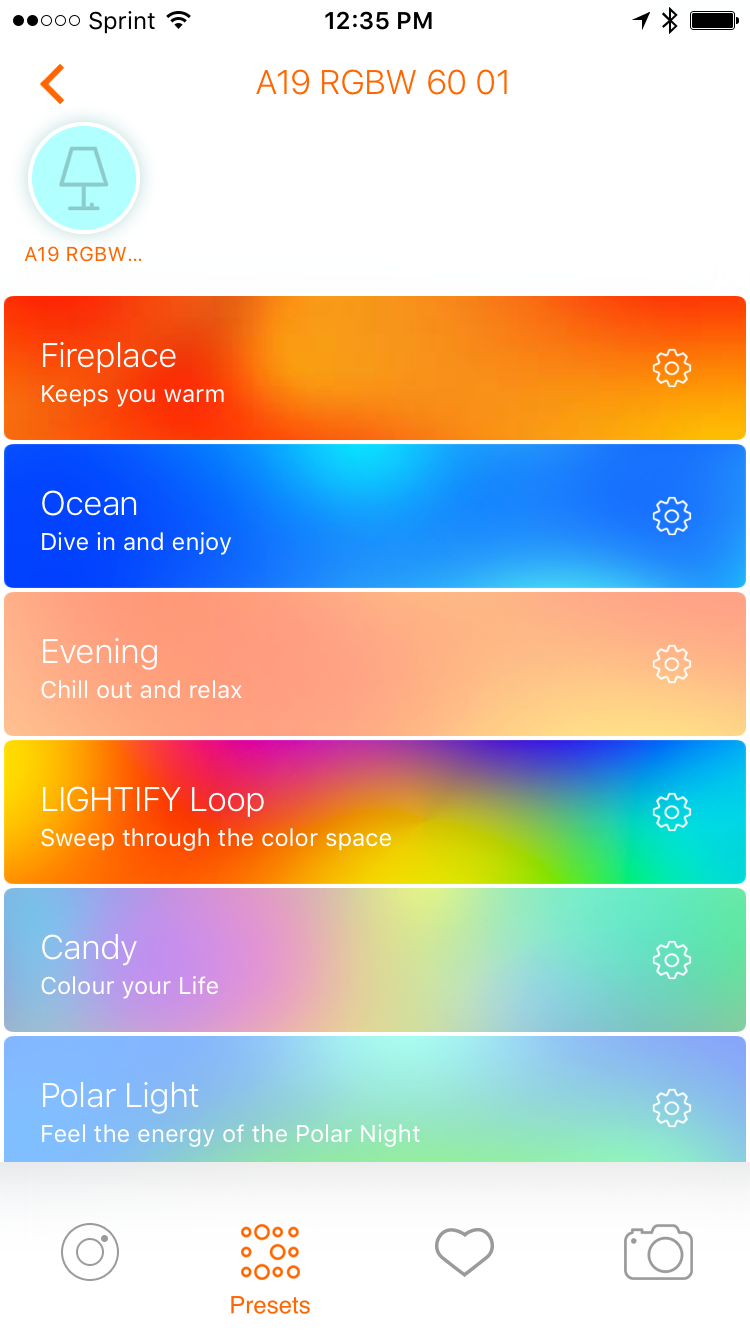Open settings gear for Evening

click(672, 664)
